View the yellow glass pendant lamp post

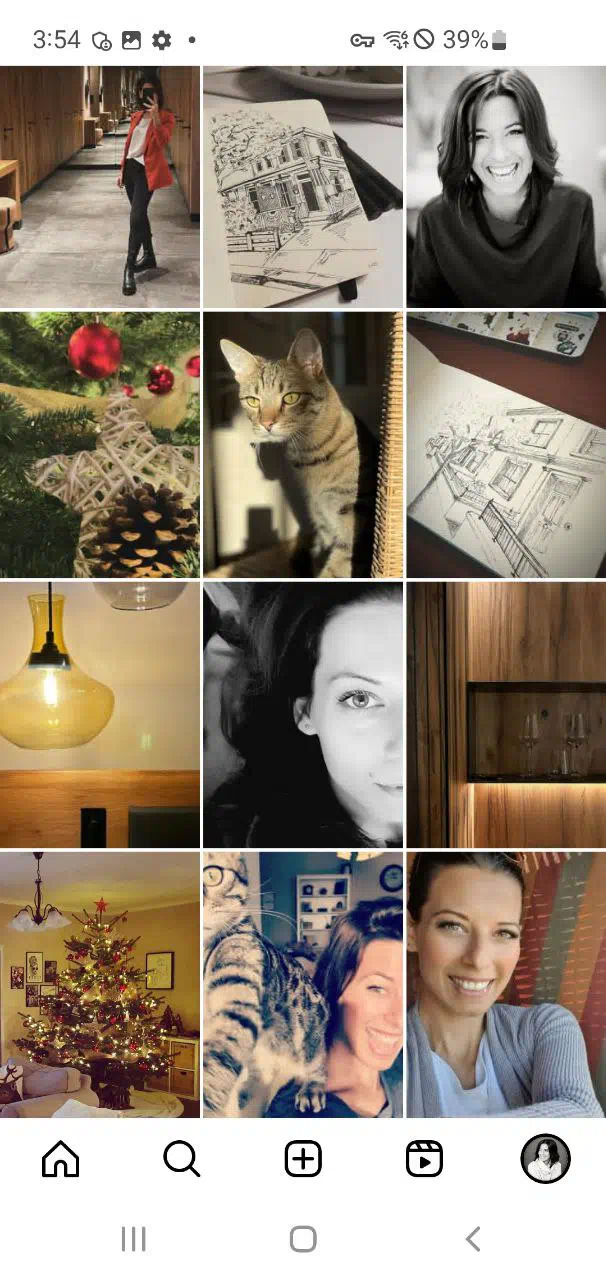pos(100,715)
